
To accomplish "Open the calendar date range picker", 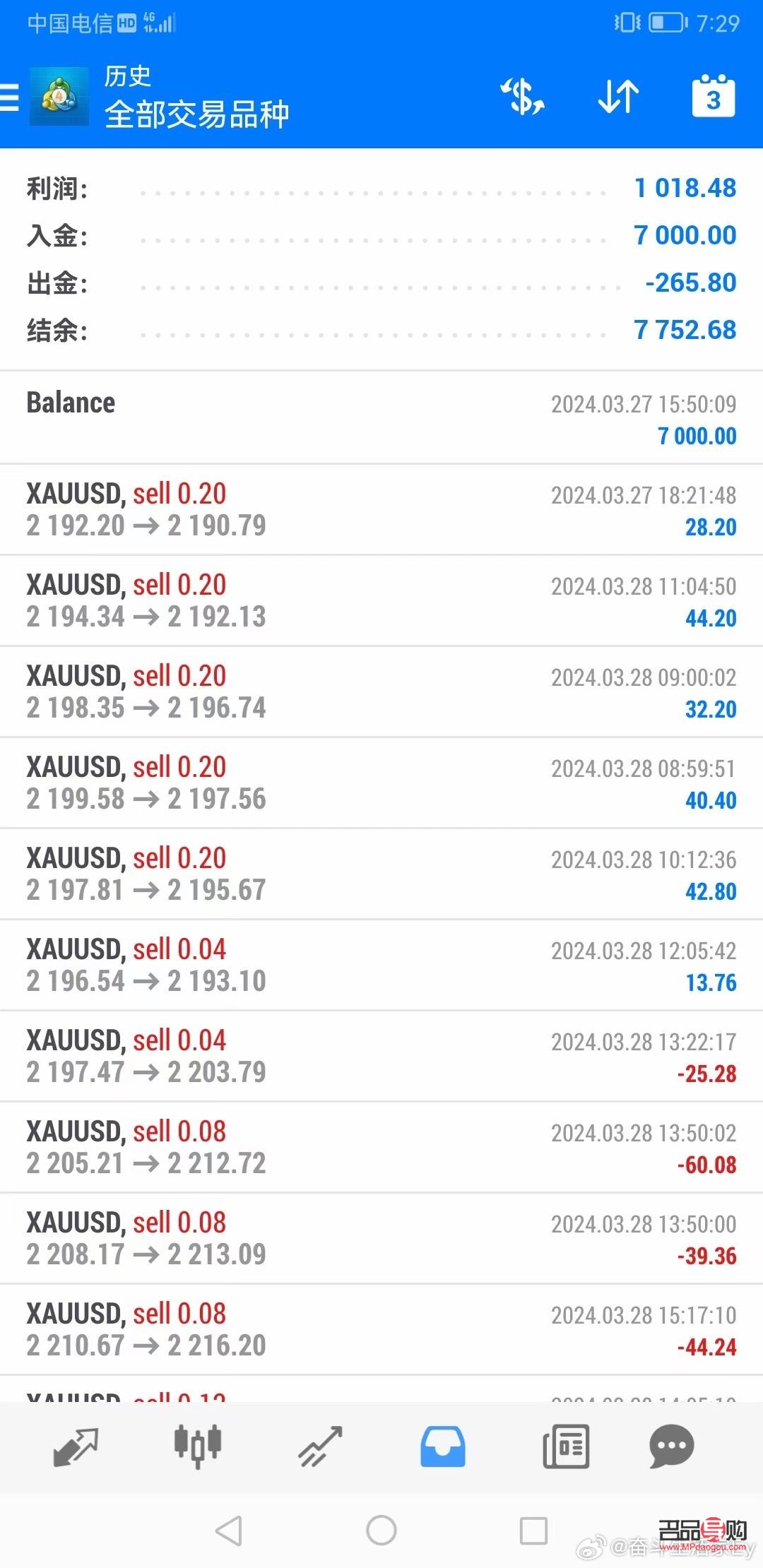I will click(713, 97).
